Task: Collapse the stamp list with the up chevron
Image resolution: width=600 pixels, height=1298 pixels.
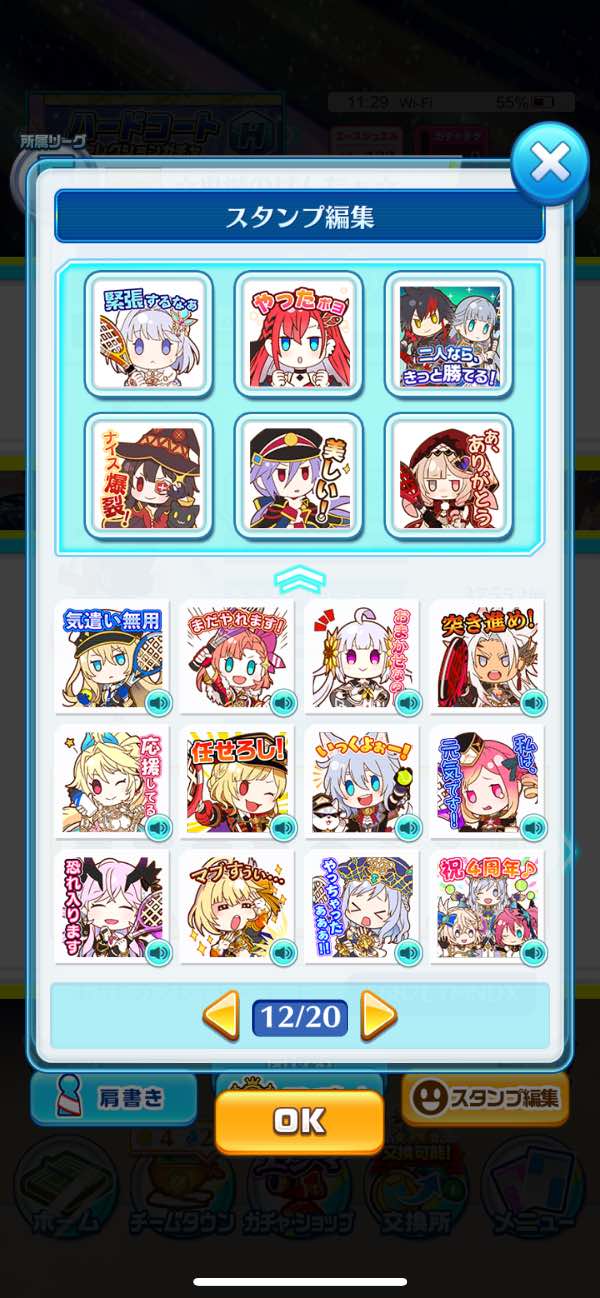Action: 299,579
